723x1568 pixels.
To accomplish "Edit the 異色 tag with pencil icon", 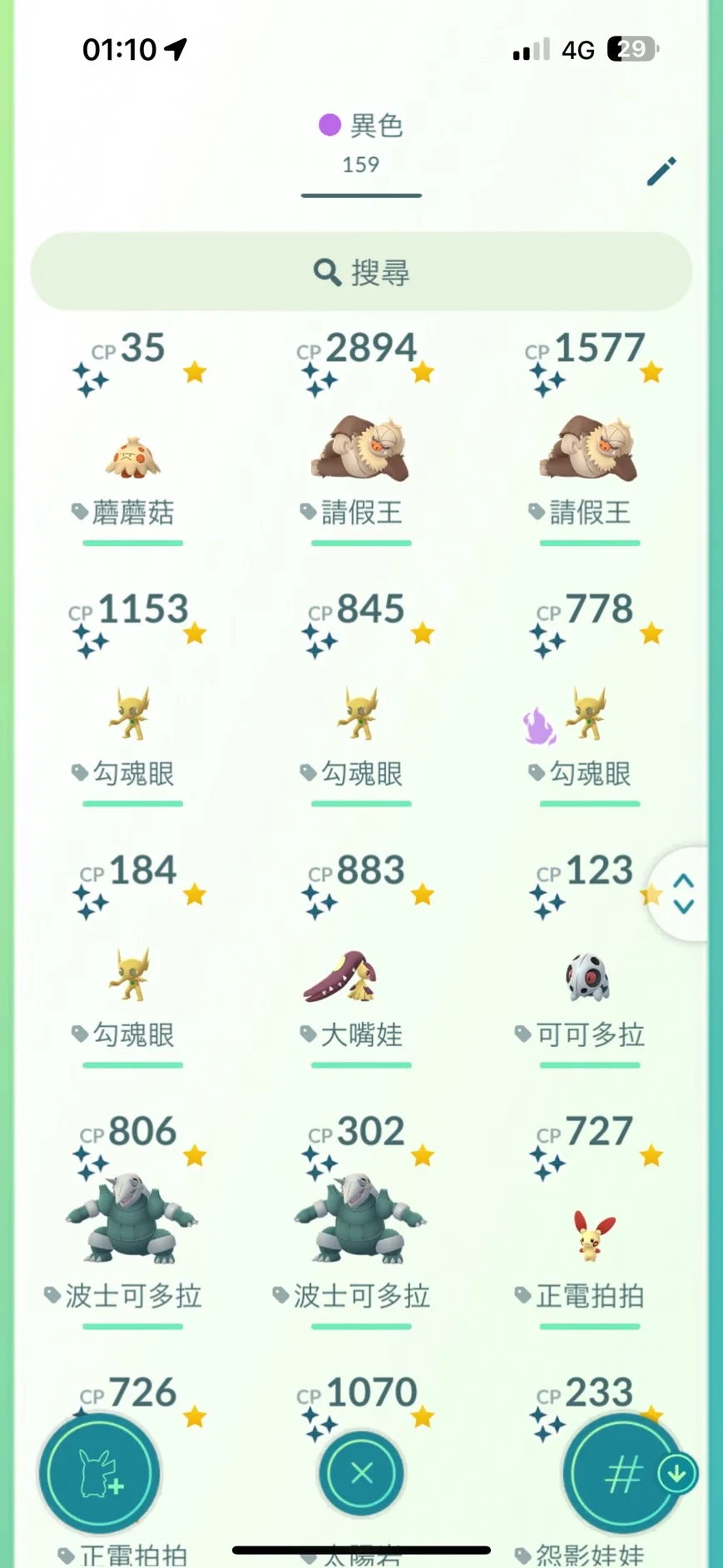I will coord(661,171).
